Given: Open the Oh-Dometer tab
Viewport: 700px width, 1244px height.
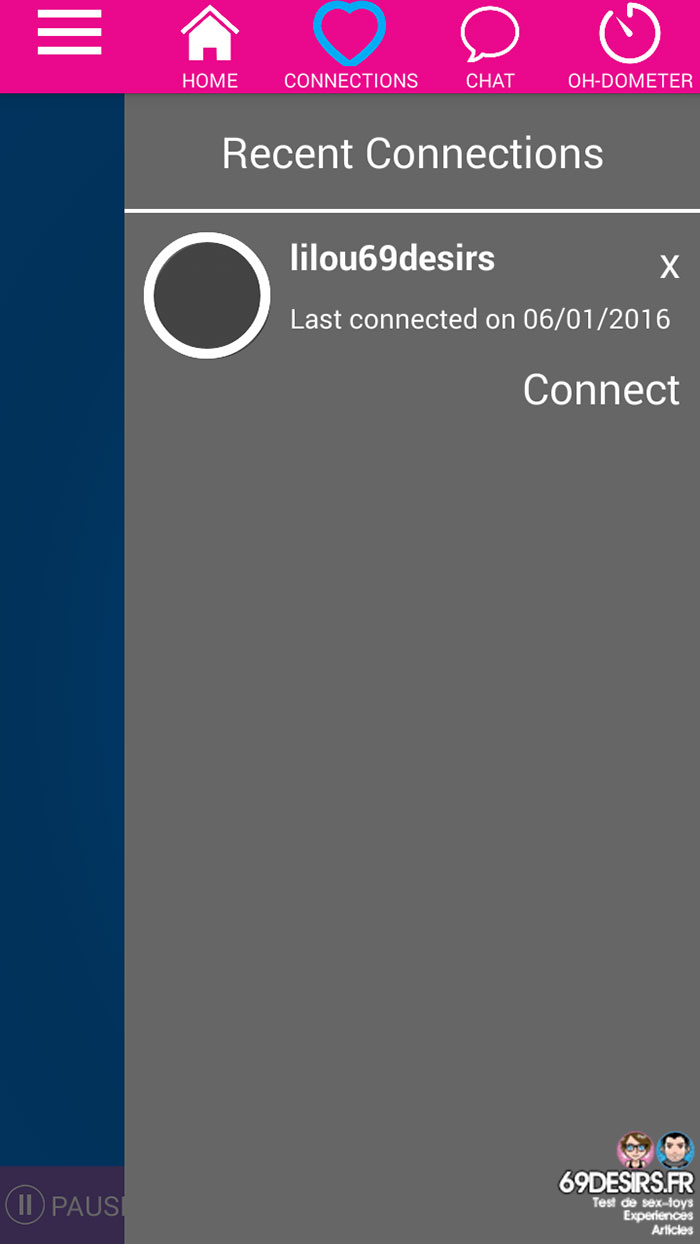Looking at the screenshot, I should (x=630, y=47).
